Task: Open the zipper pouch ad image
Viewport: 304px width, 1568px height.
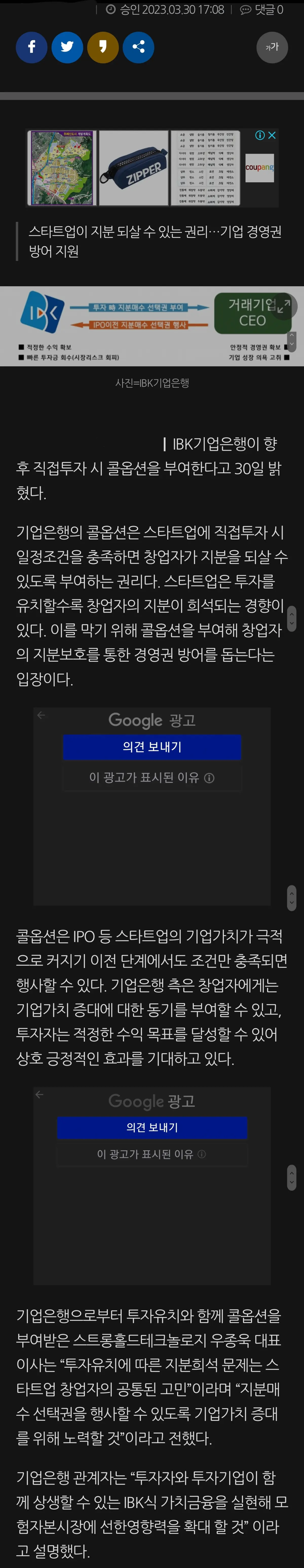Action: 134,168
